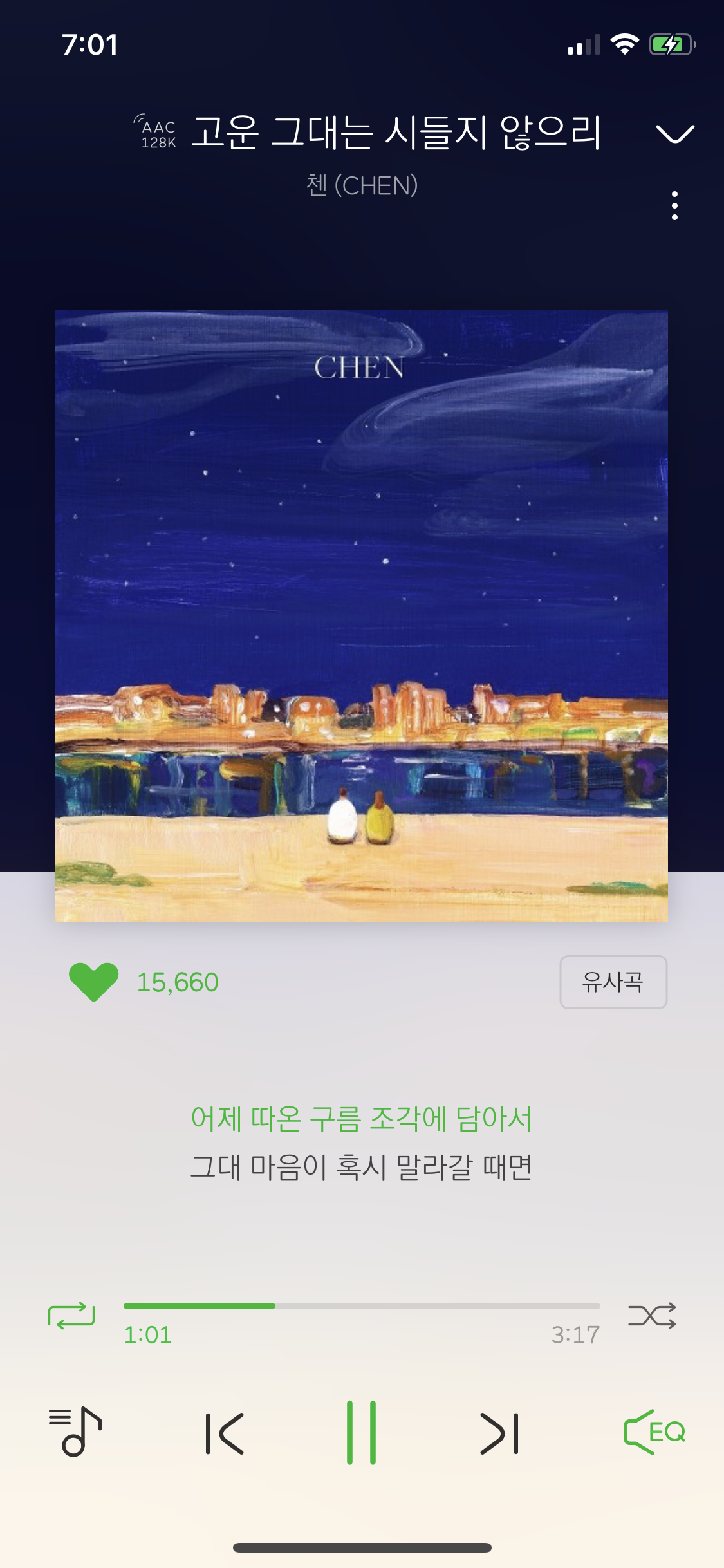
Task: Open 유사곡 similar songs
Action: (x=613, y=982)
